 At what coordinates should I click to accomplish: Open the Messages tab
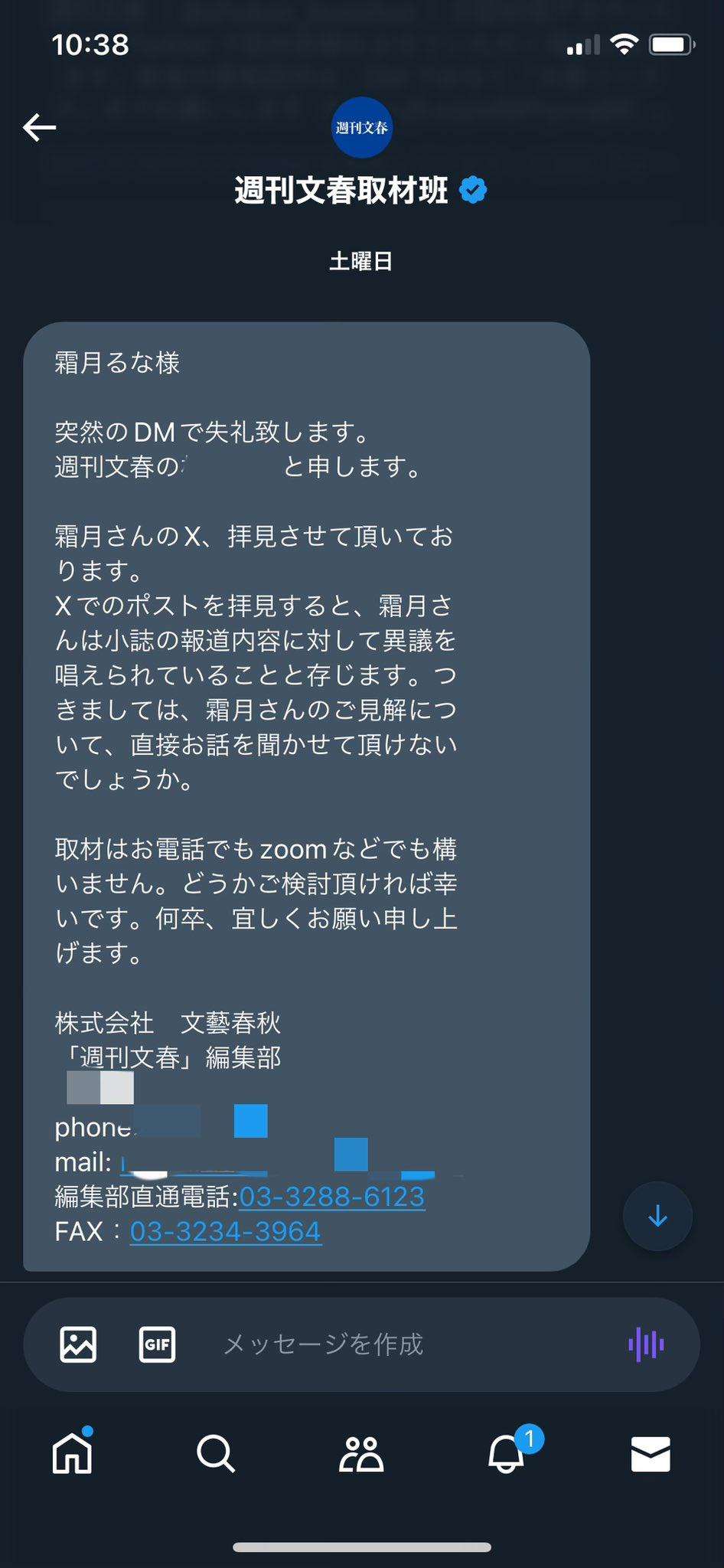pos(651,1453)
